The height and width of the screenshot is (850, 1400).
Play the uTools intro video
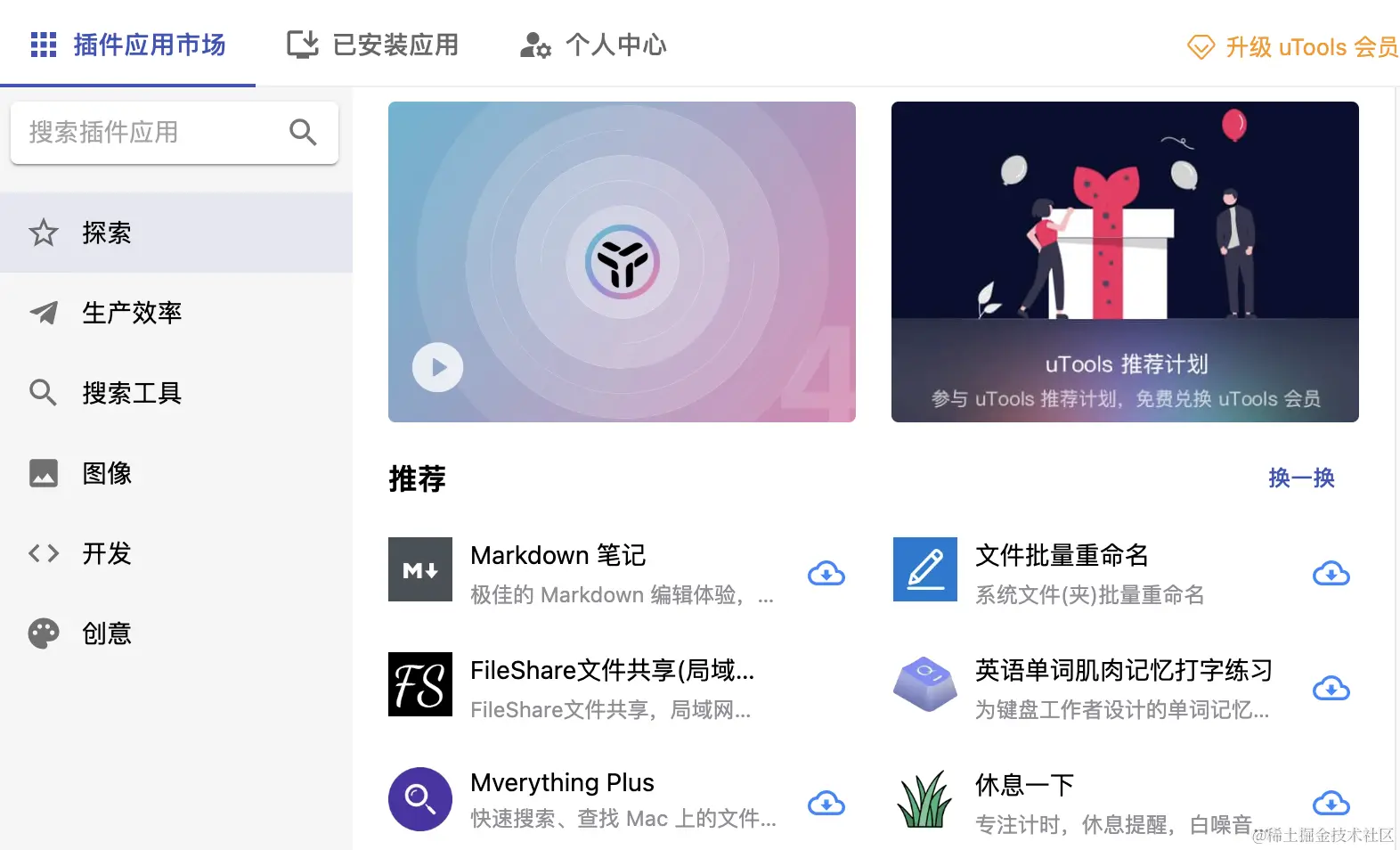(437, 367)
